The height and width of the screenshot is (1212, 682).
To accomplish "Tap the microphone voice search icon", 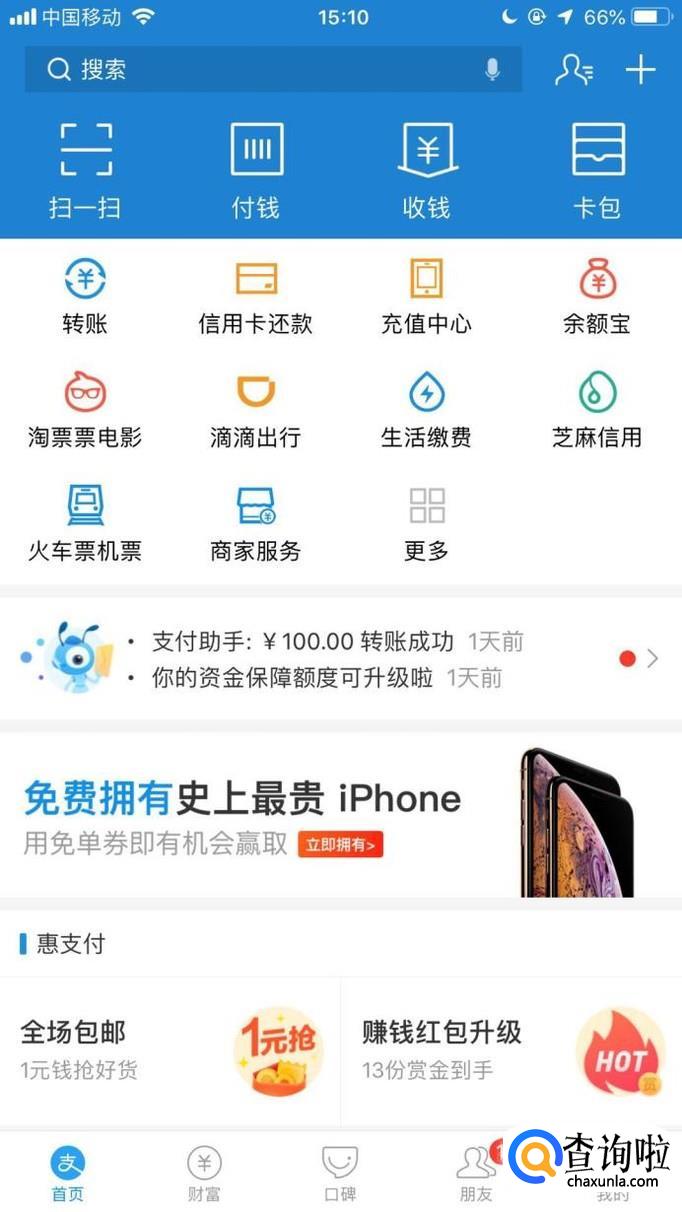I will 492,69.
